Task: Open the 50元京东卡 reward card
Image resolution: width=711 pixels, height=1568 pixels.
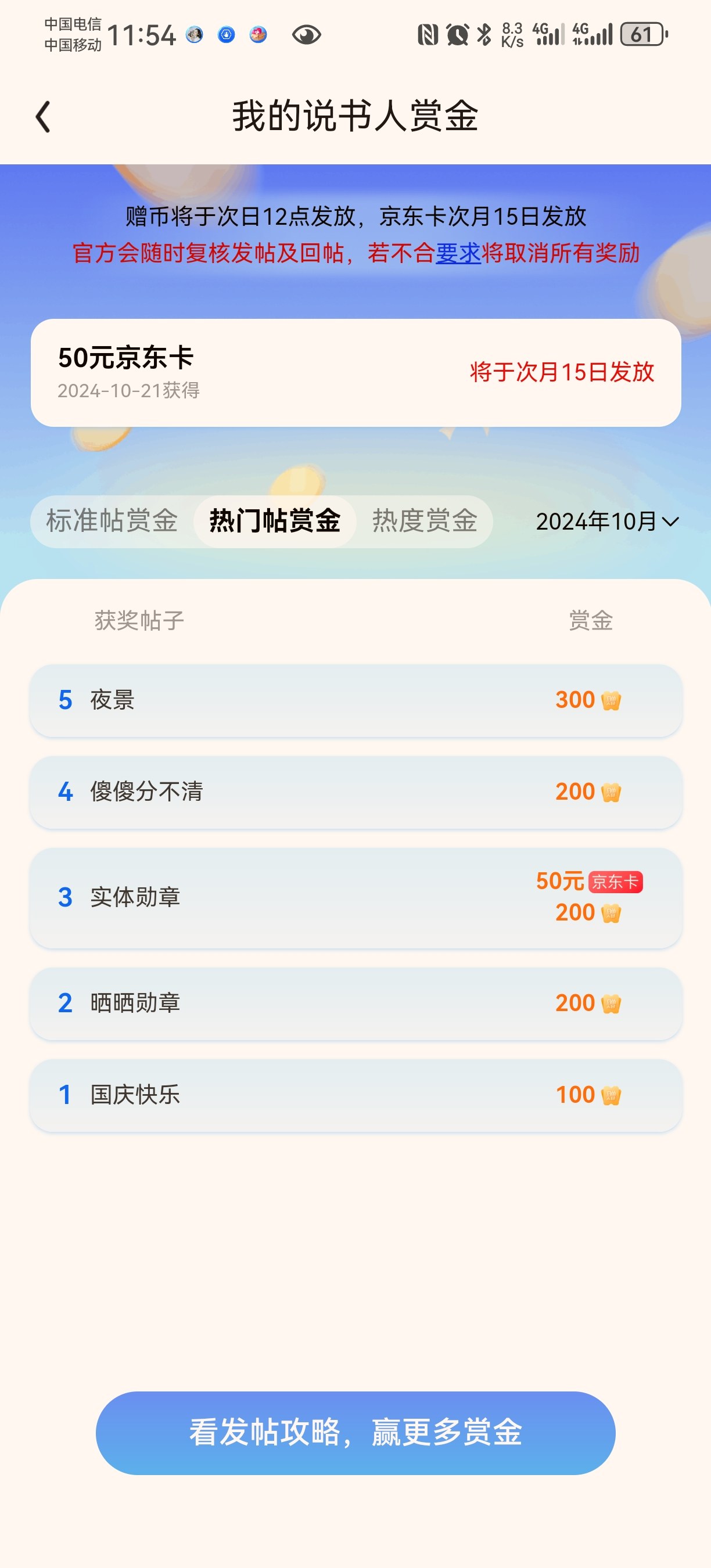Action: click(355, 372)
